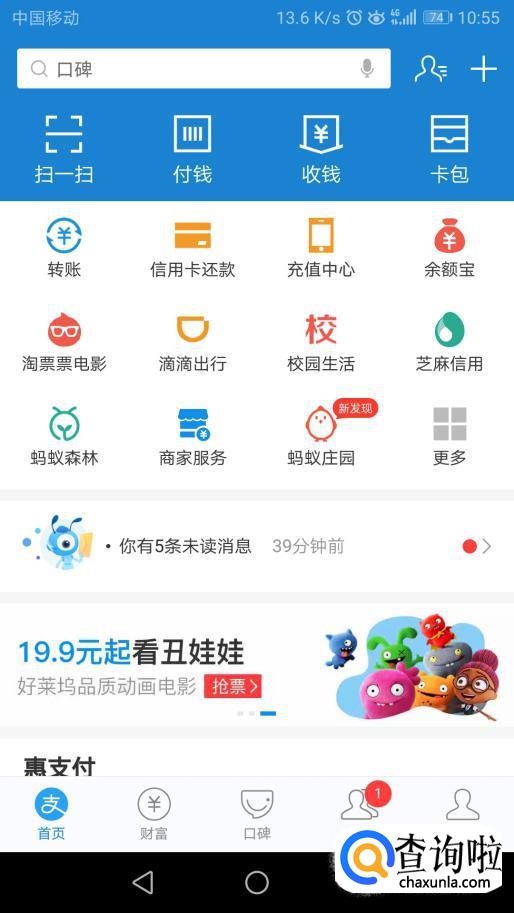Open 付钱 payment code
Screen dimensions: 514x913
pos(193,149)
